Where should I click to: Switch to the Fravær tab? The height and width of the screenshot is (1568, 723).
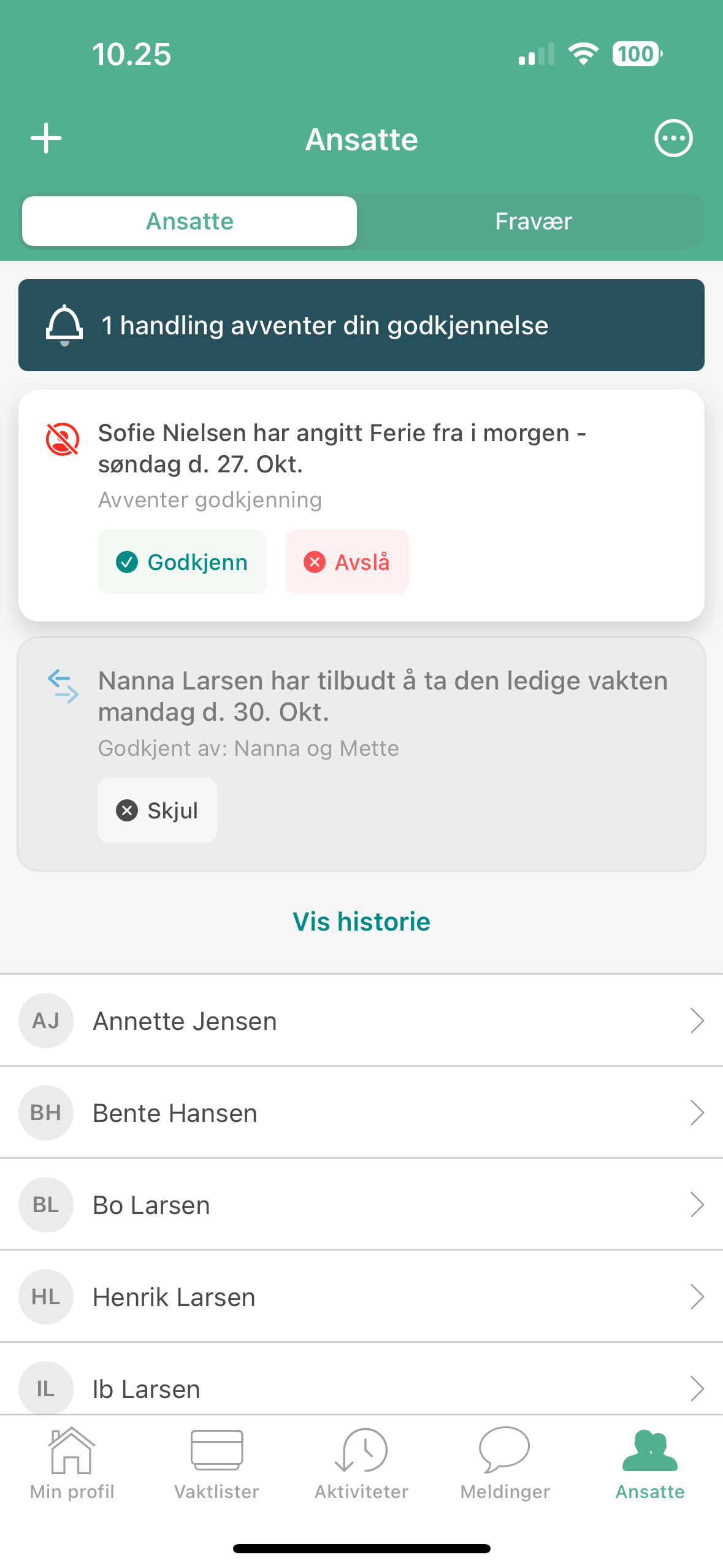[533, 221]
